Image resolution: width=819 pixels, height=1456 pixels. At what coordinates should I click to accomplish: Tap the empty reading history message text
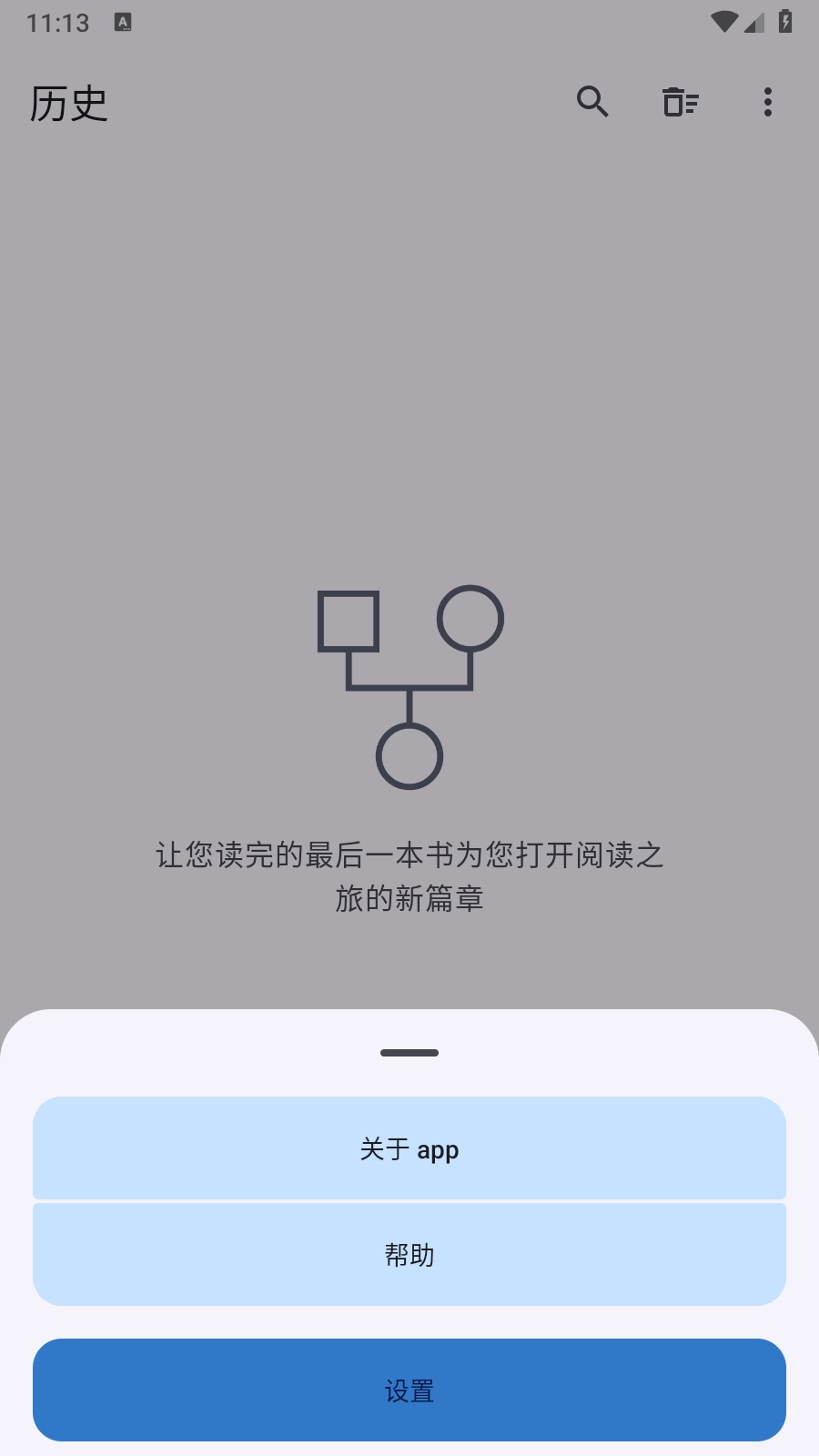coord(409,875)
